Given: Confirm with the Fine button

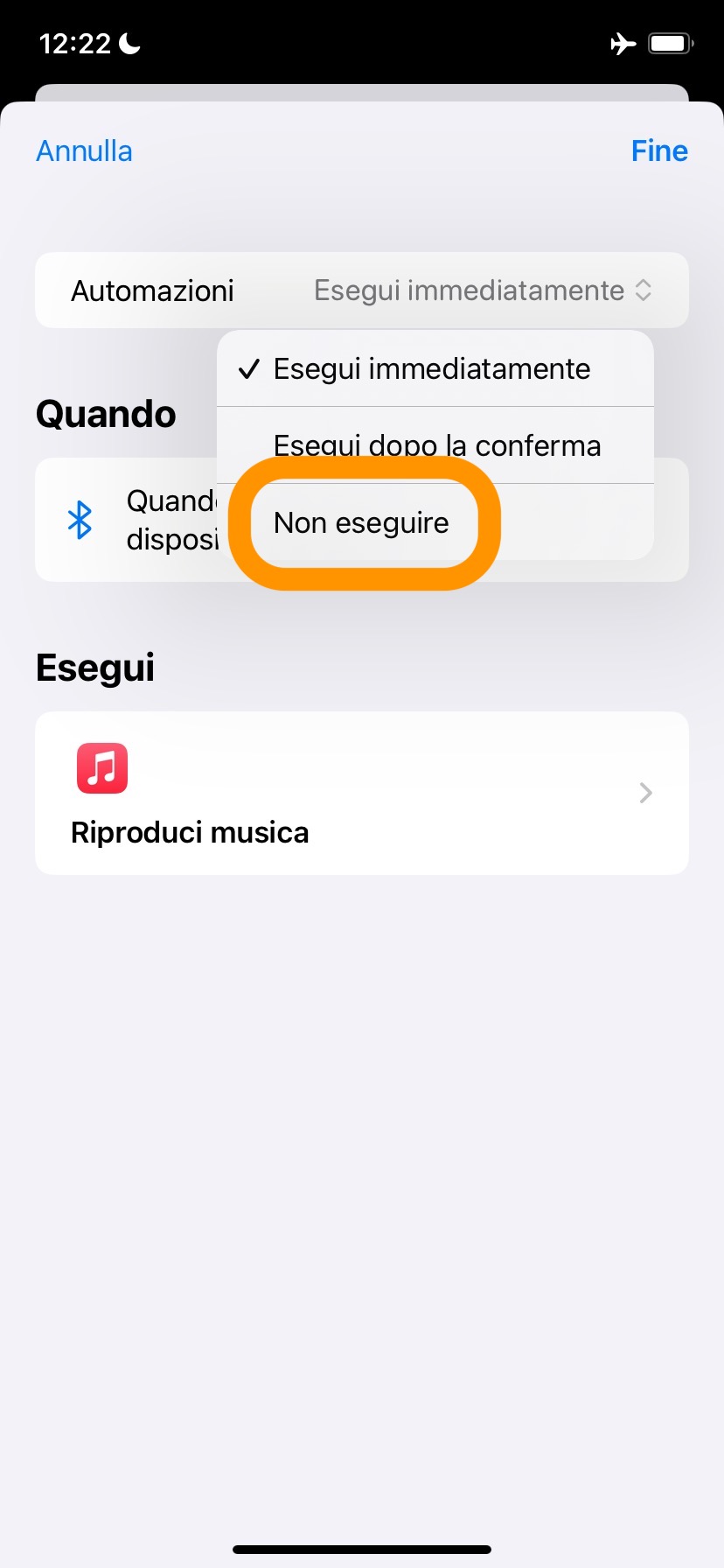Looking at the screenshot, I should pyautogui.click(x=659, y=151).
